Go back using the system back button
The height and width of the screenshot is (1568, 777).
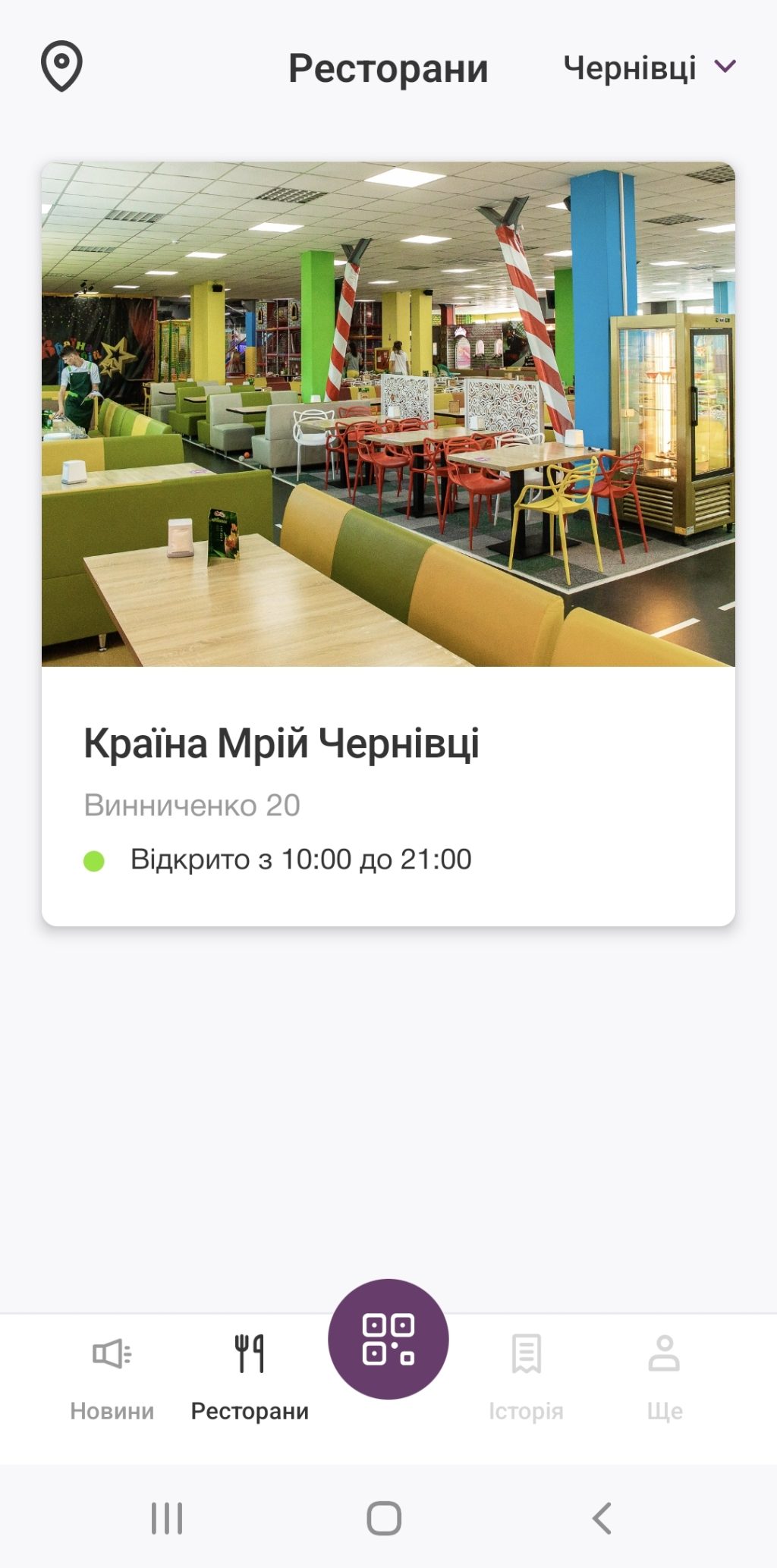click(602, 1518)
